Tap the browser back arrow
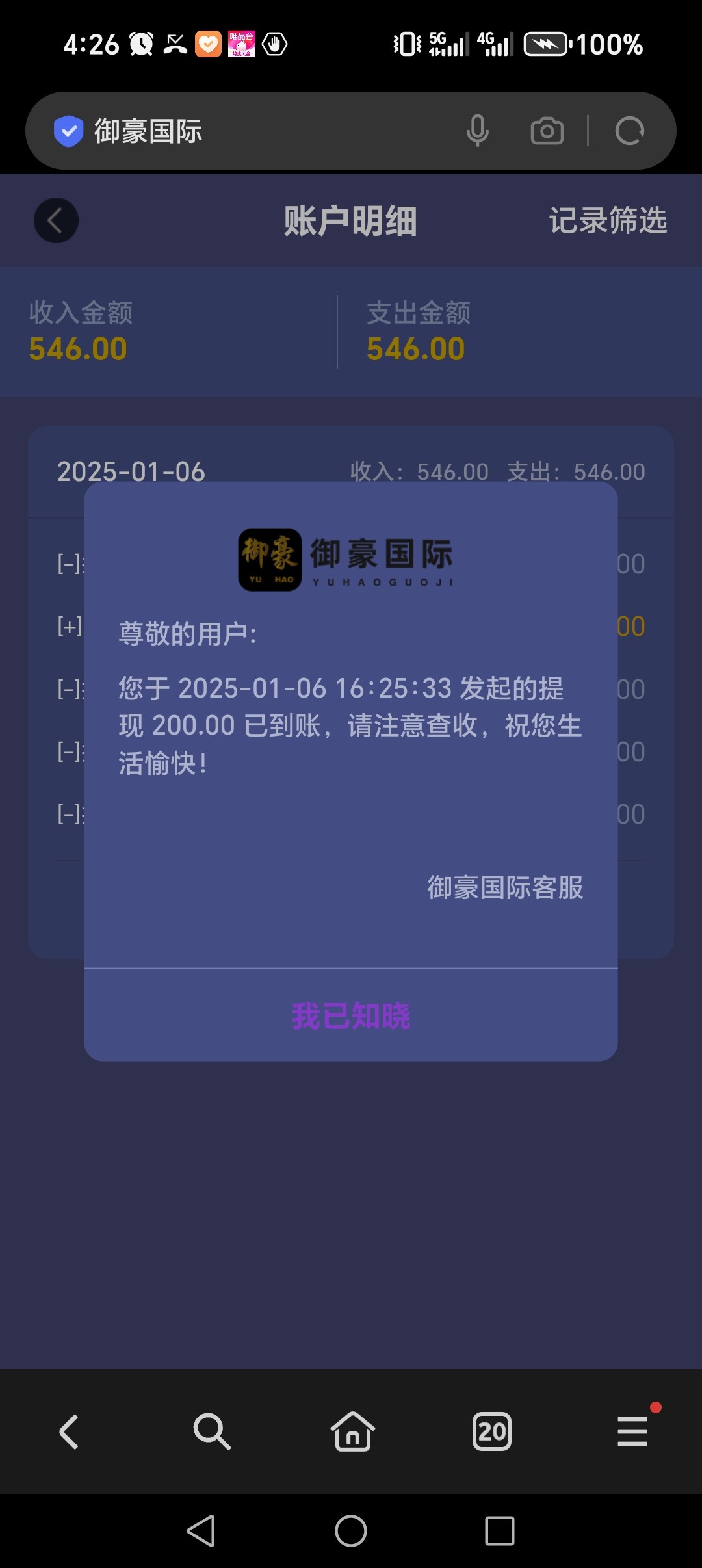This screenshot has width=702, height=1568. (70, 1431)
